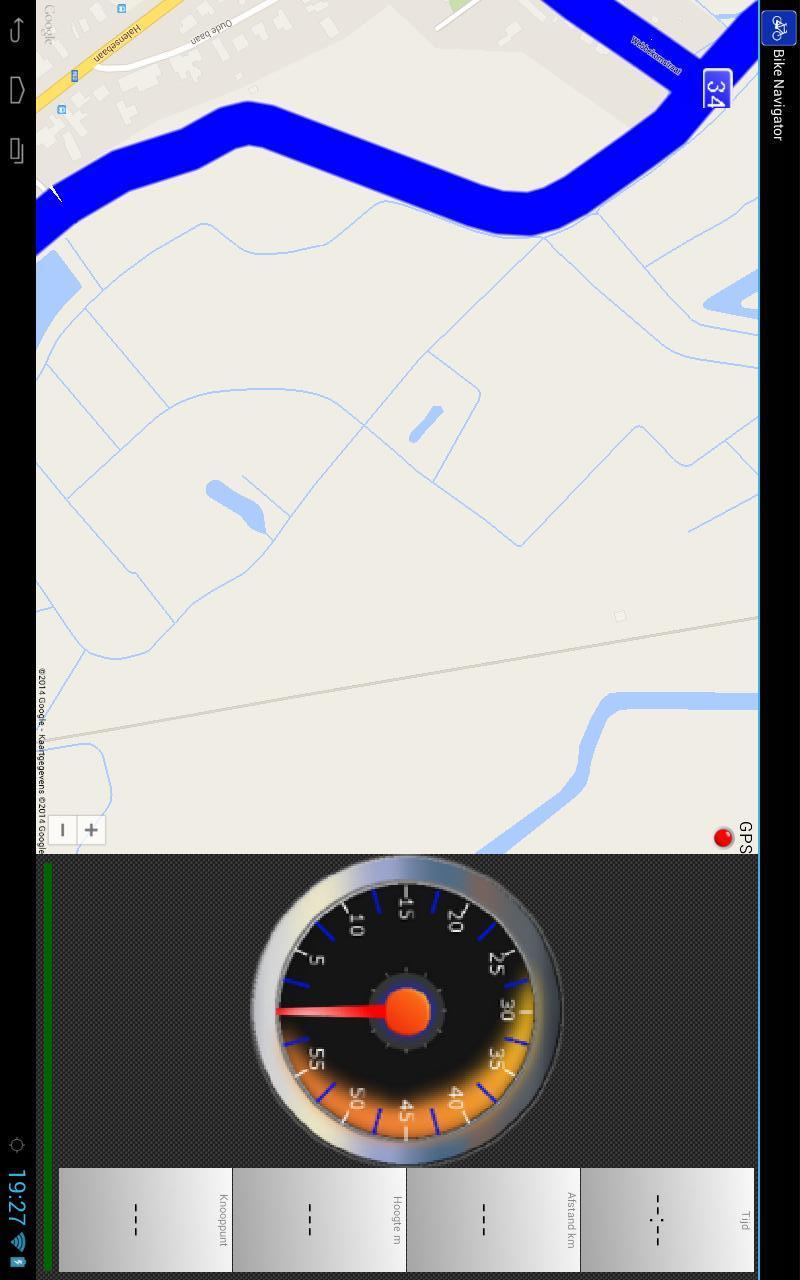This screenshot has height=1280, width=800.
Task: Go back using system back button
Action: tap(17, 30)
